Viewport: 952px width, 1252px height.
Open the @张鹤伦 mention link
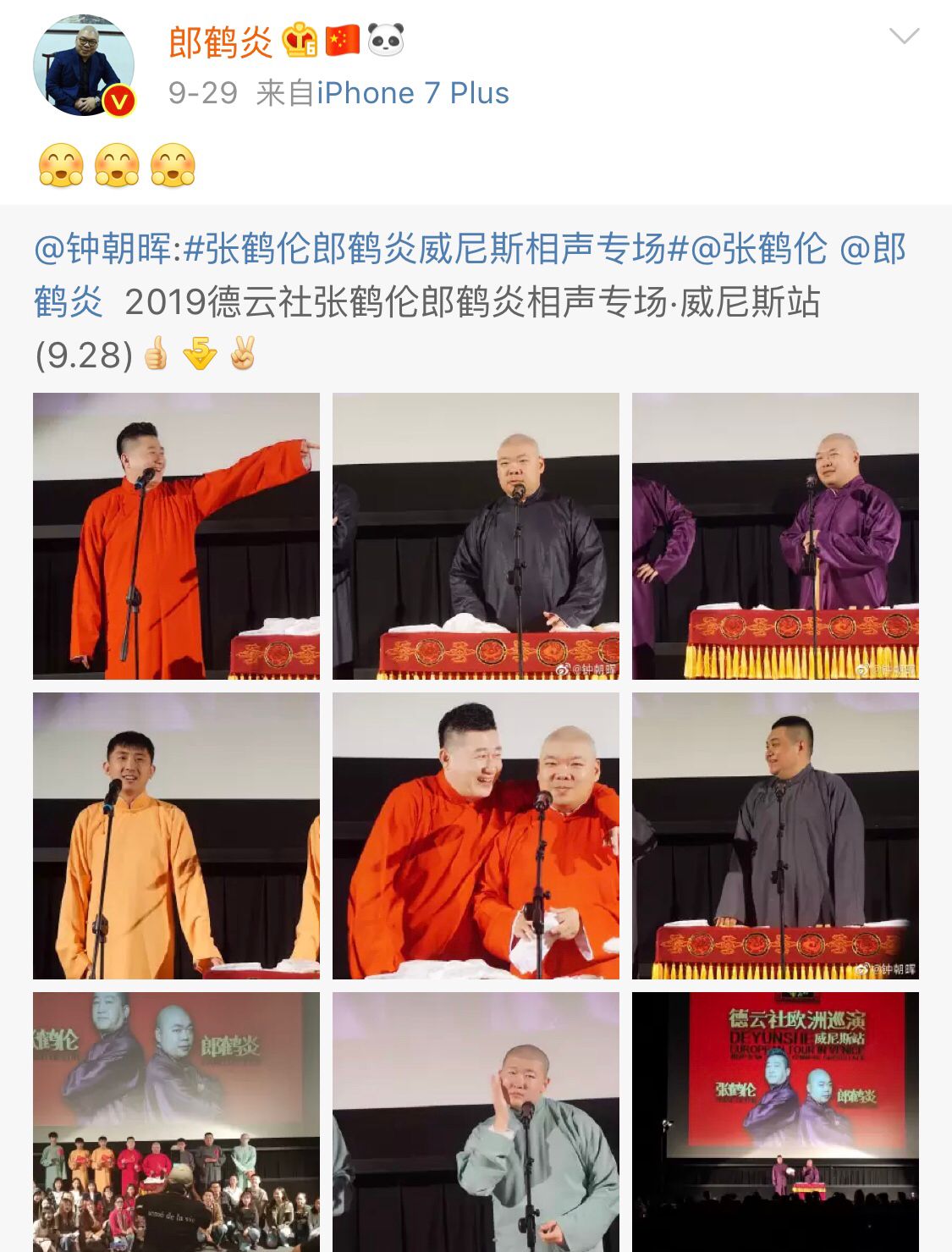click(759, 250)
